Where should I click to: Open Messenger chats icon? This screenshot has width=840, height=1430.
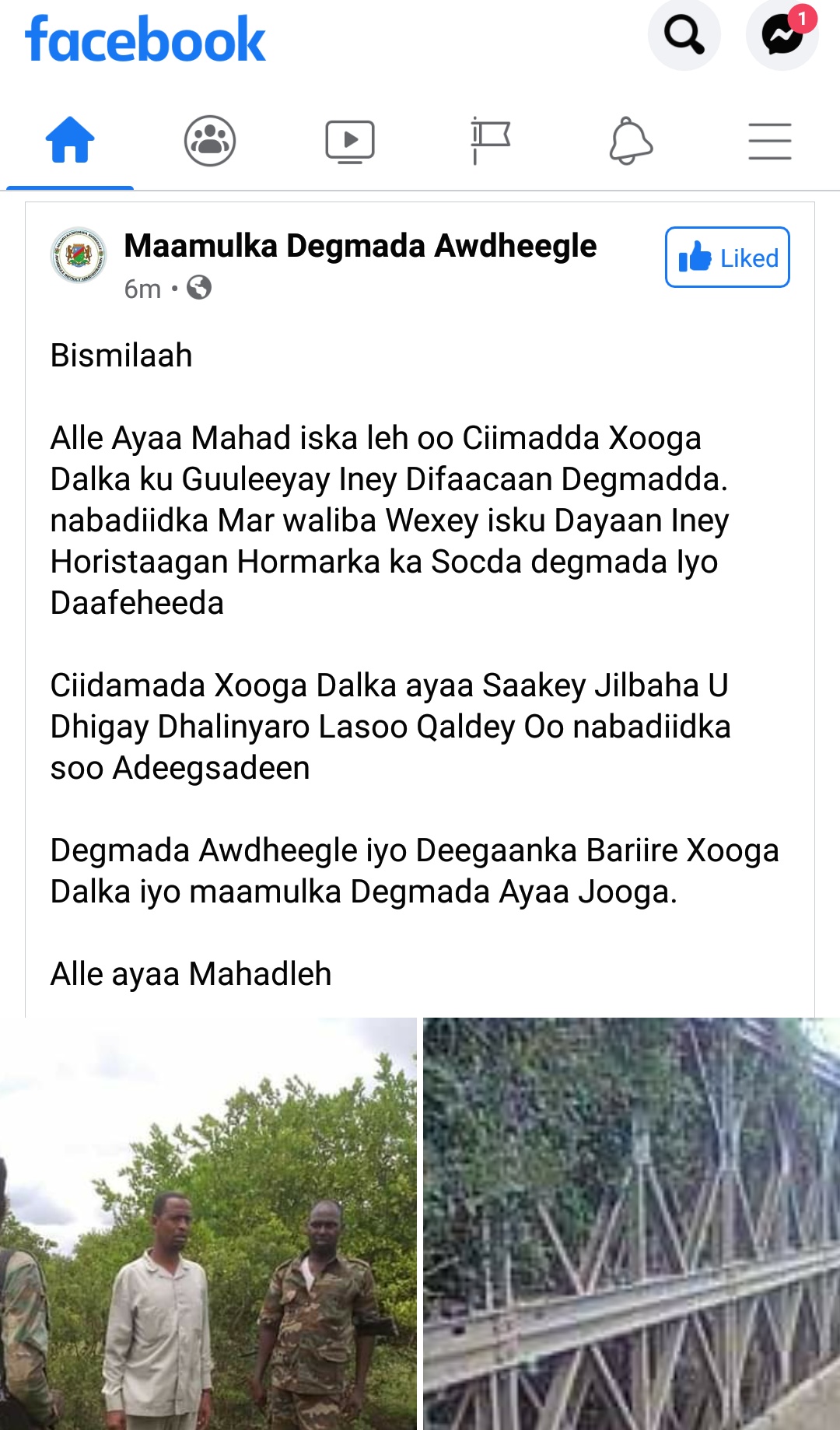(x=782, y=35)
